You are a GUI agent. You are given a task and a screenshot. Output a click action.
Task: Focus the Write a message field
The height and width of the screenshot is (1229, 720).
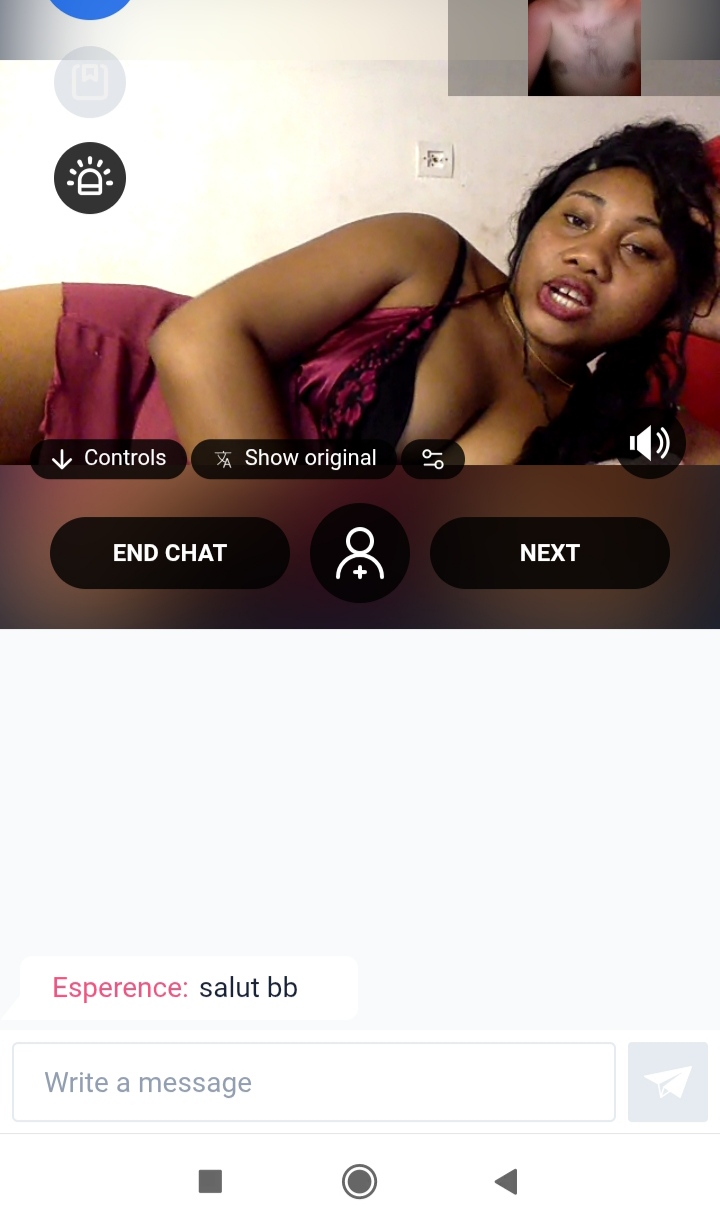314,1082
